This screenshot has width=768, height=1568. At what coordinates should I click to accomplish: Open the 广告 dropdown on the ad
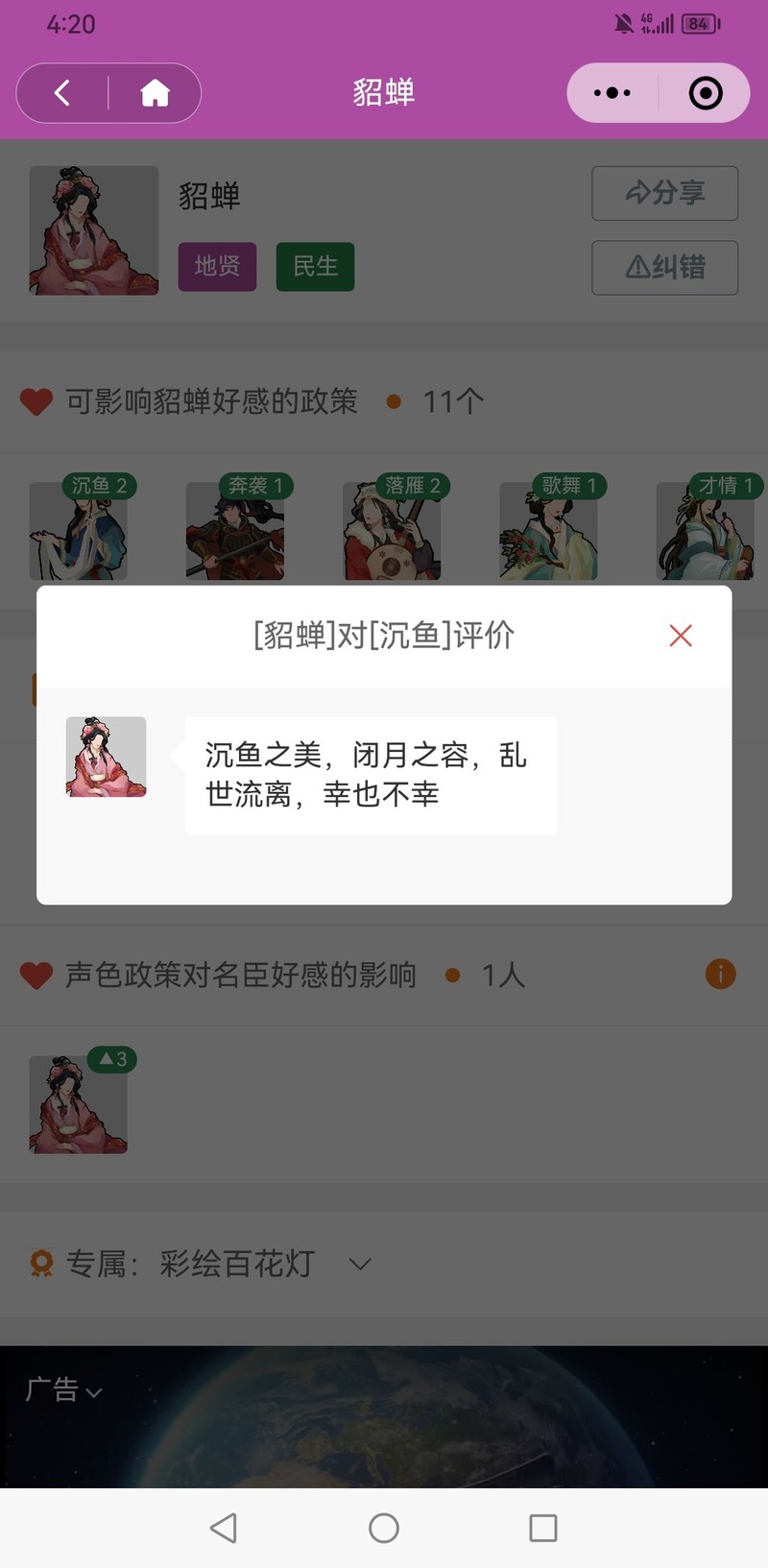(x=63, y=1389)
